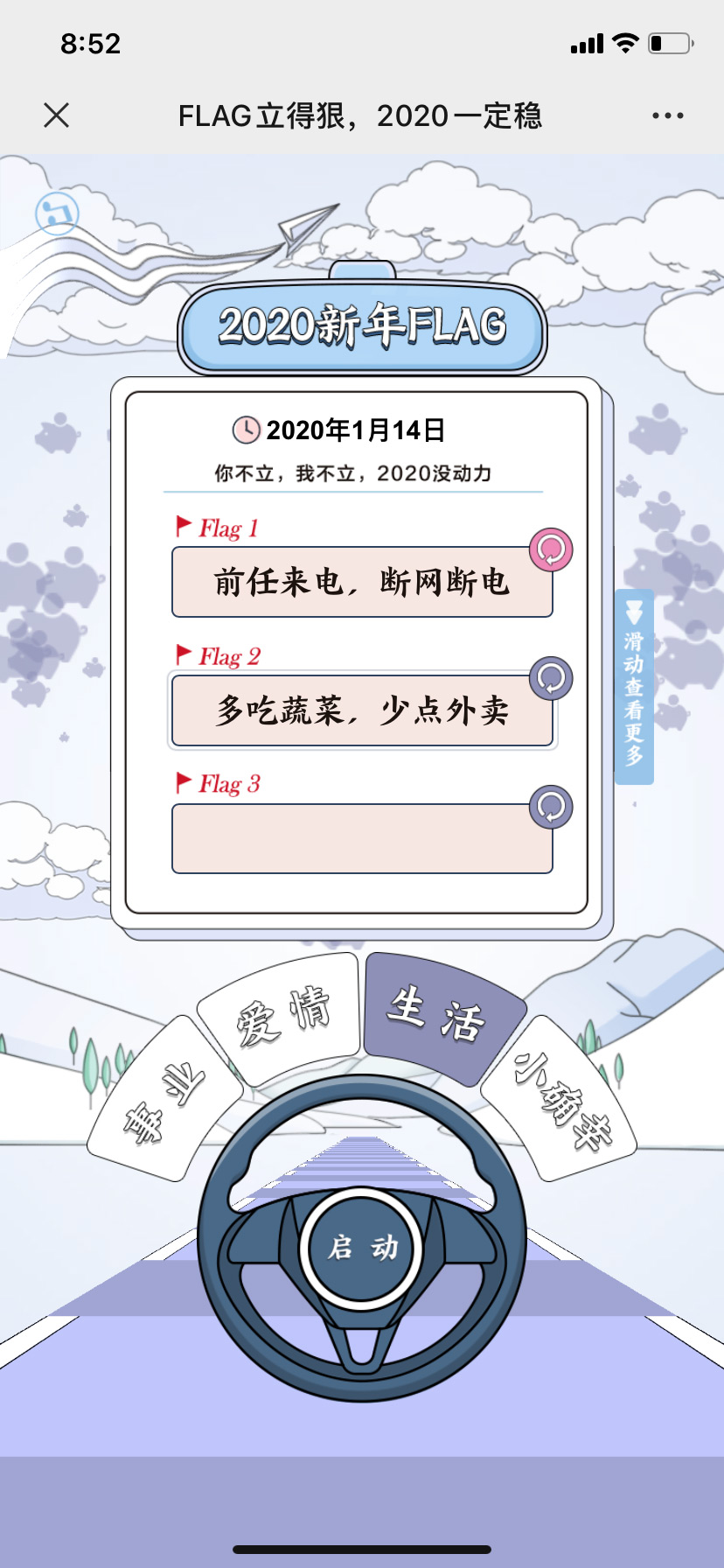Select the Flag 1 box 前任来电
This screenshot has height=1568, width=724.
point(362,582)
